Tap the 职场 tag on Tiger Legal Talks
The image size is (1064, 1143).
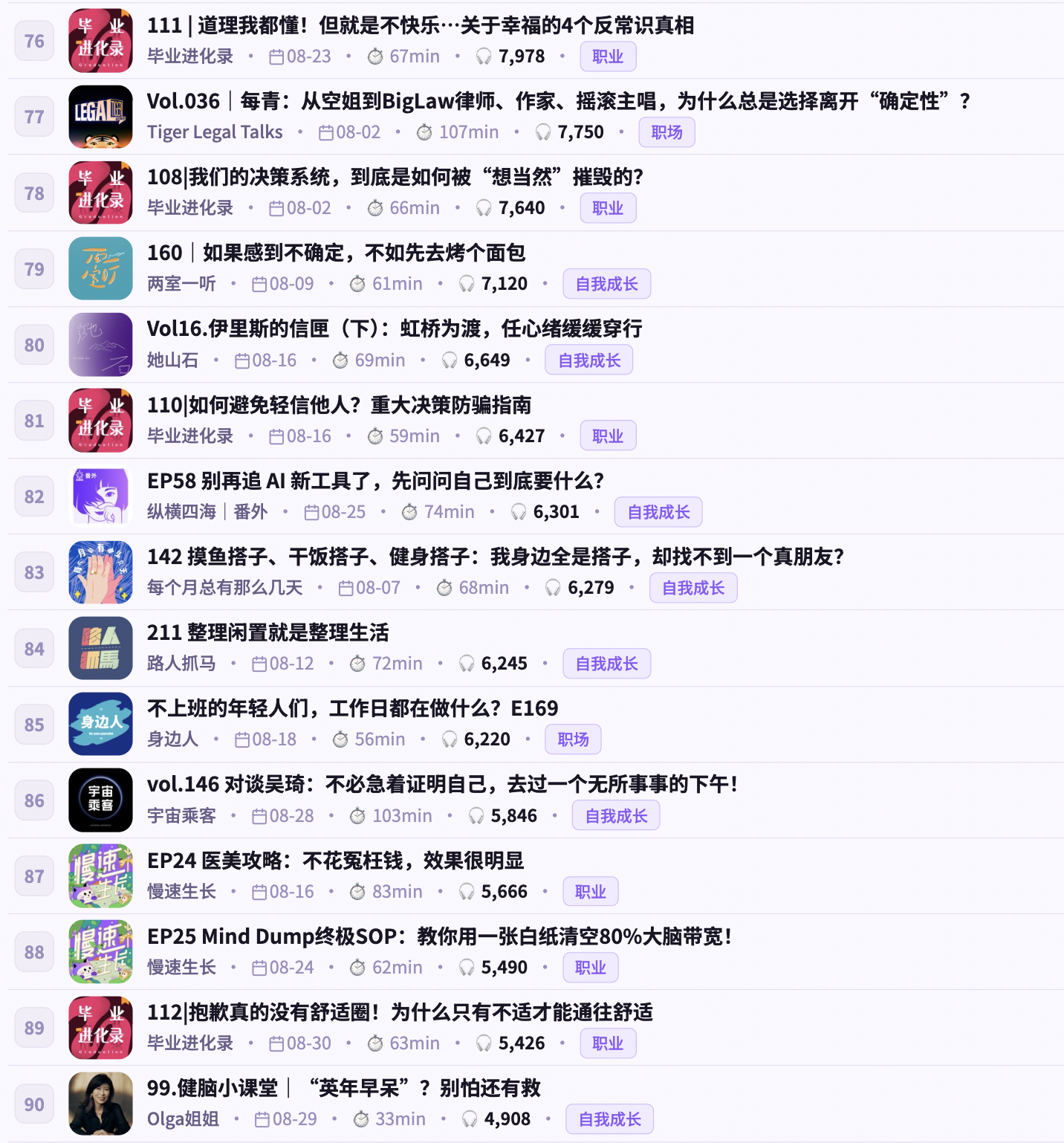tap(666, 132)
